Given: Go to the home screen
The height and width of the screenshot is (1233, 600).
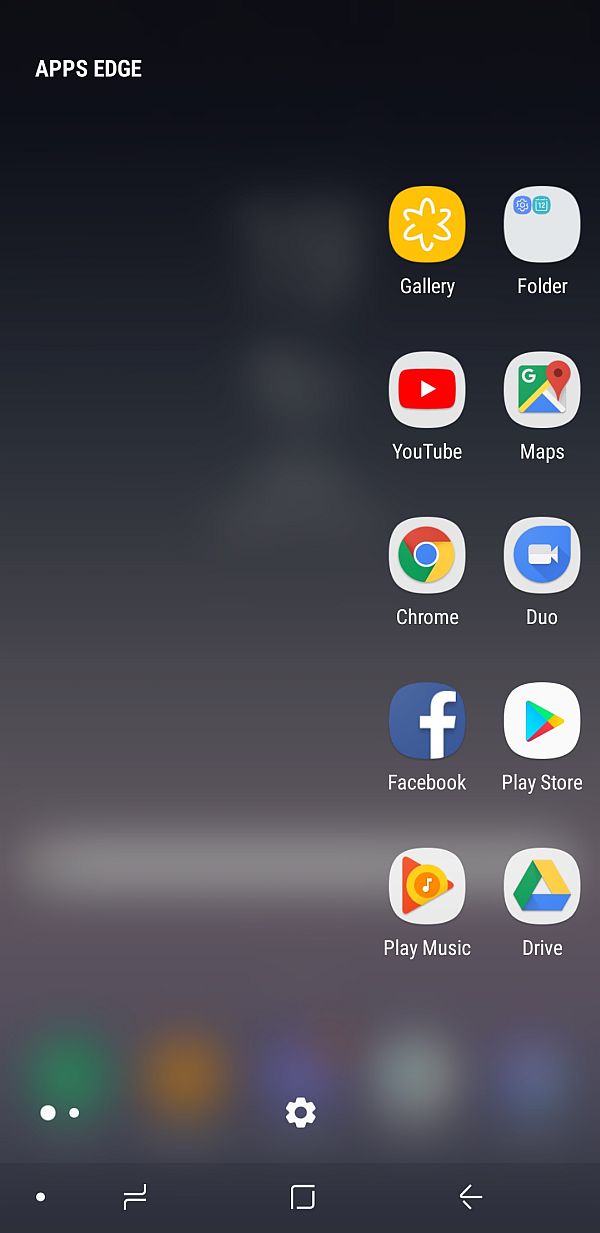Looking at the screenshot, I should [x=302, y=1196].
